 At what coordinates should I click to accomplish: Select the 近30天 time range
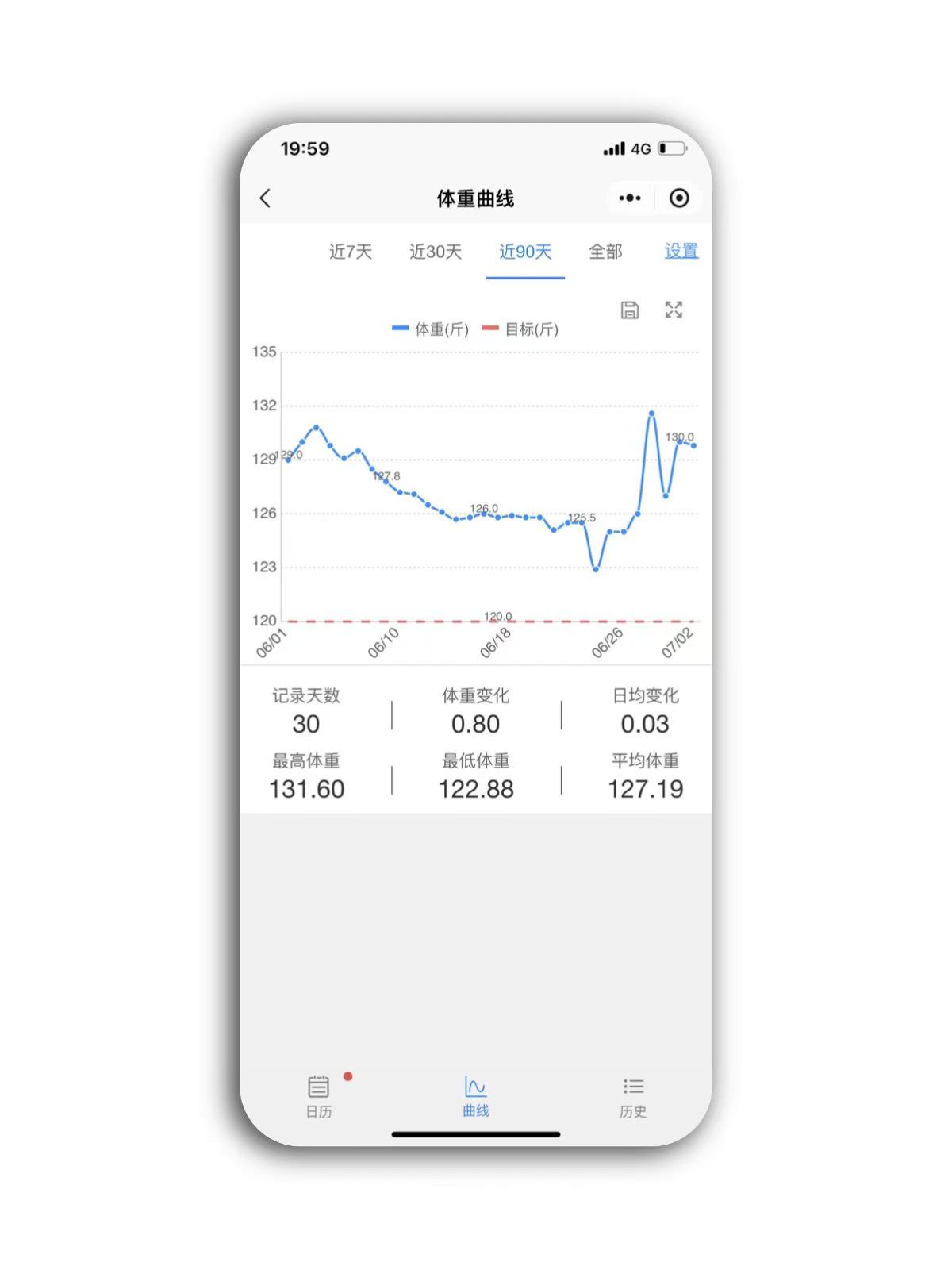(435, 251)
